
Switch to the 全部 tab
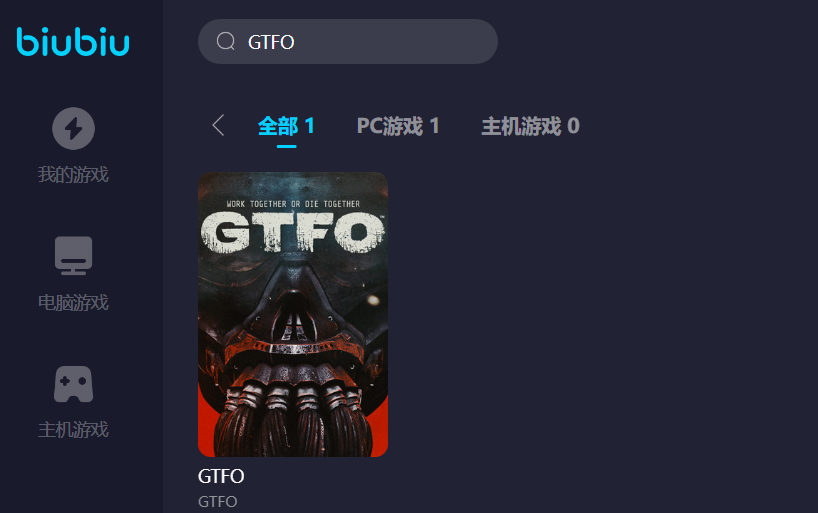[286, 126]
